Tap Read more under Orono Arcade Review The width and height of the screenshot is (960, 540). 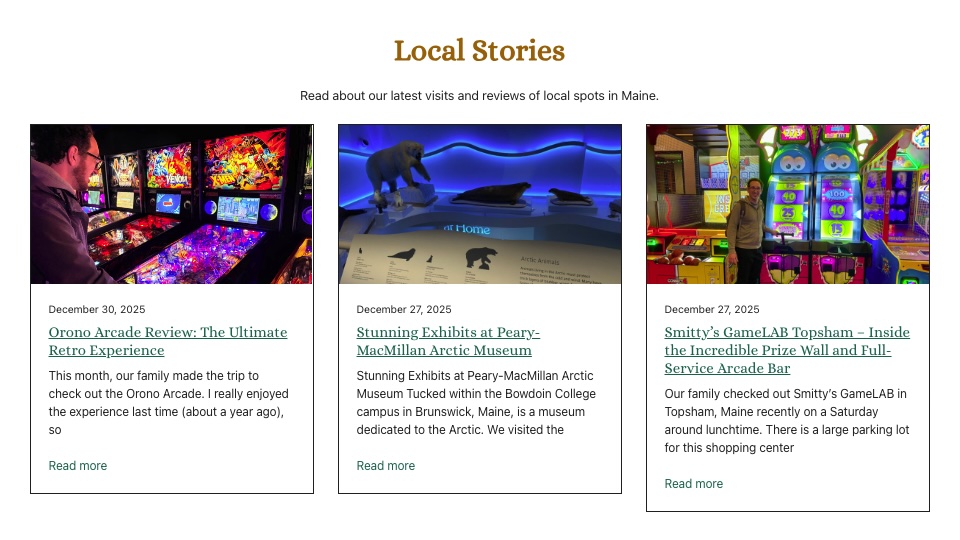(x=78, y=466)
